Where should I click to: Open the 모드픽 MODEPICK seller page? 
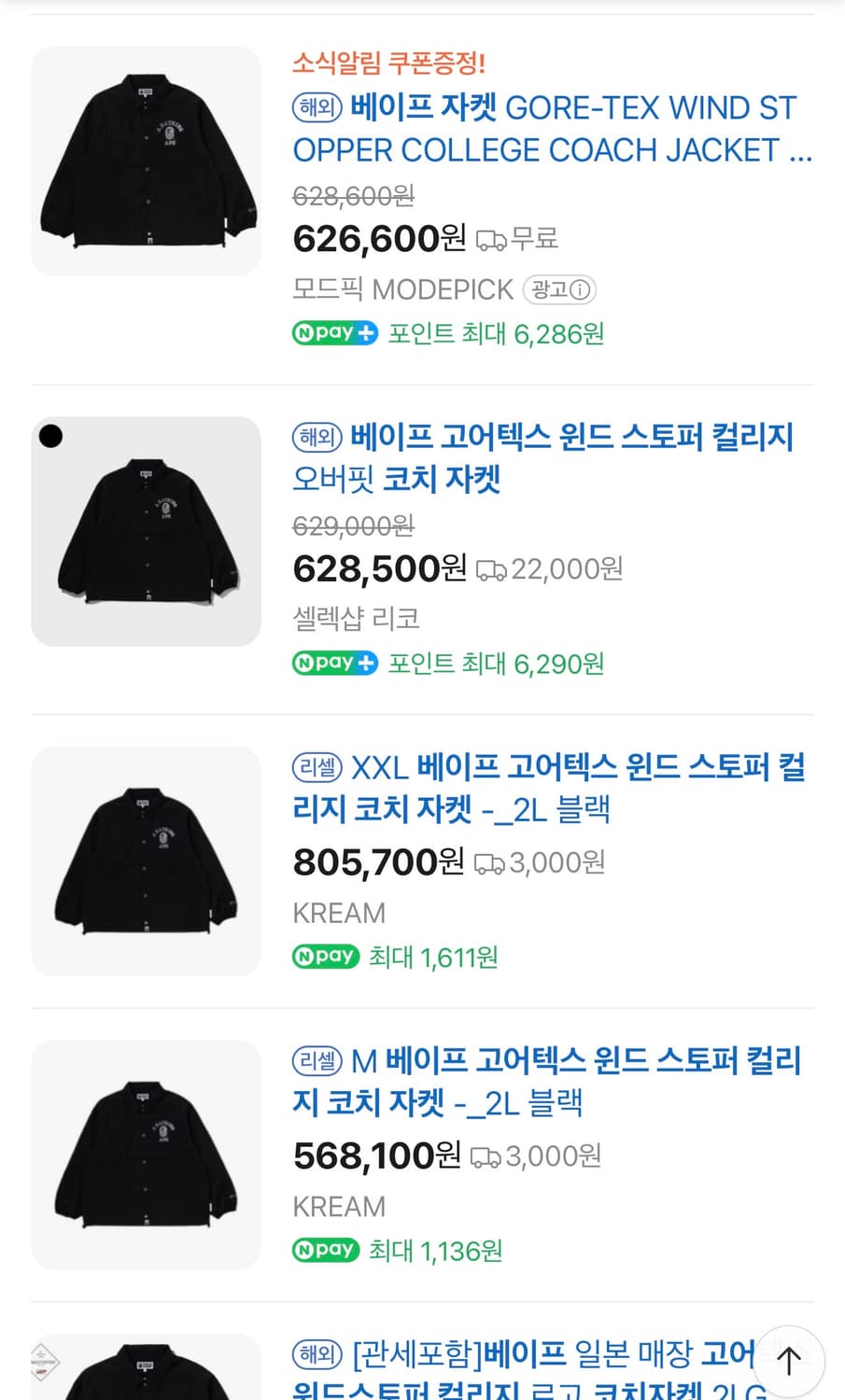(400, 289)
